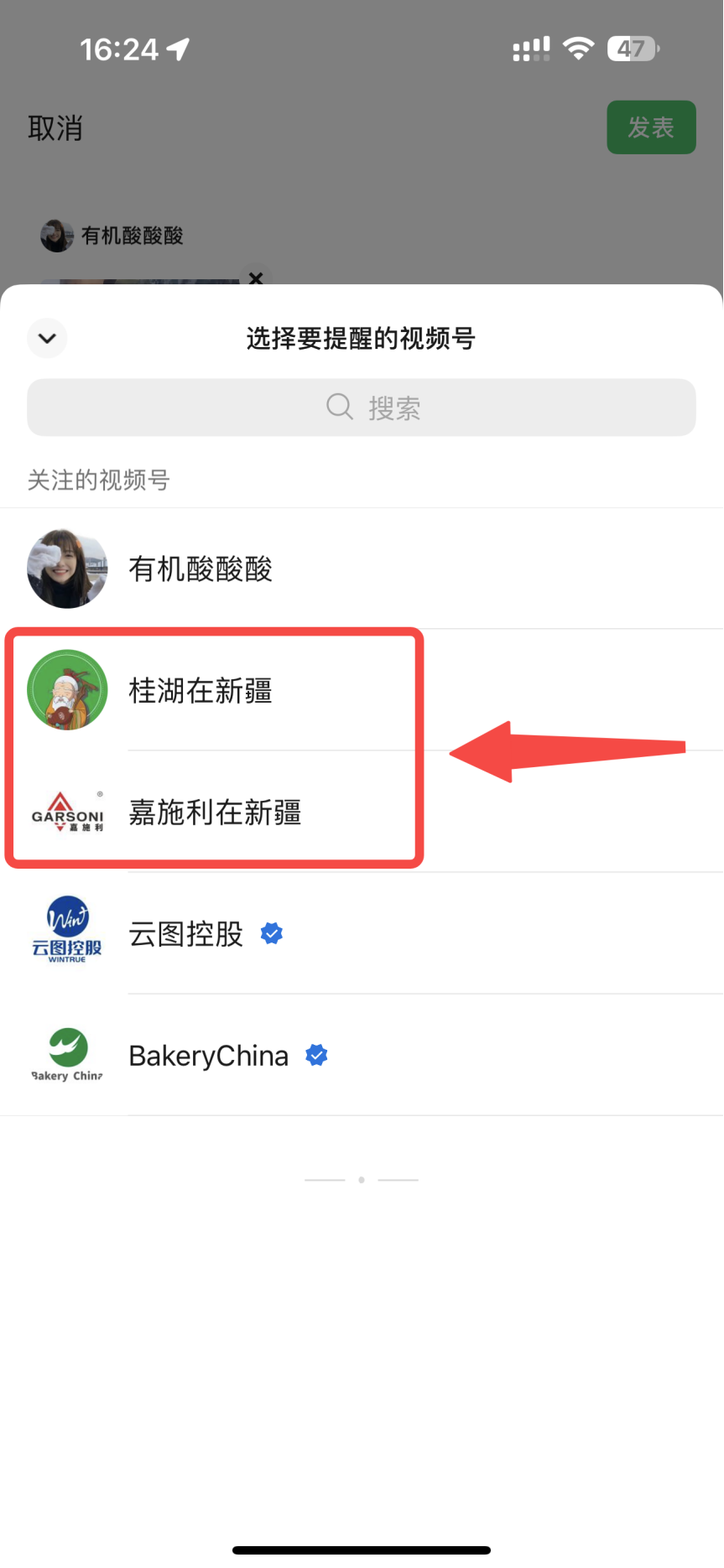The width and height of the screenshot is (724, 1568).
Task: Open the 搜索 search field
Action: pyautogui.click(x=362, y=408)
